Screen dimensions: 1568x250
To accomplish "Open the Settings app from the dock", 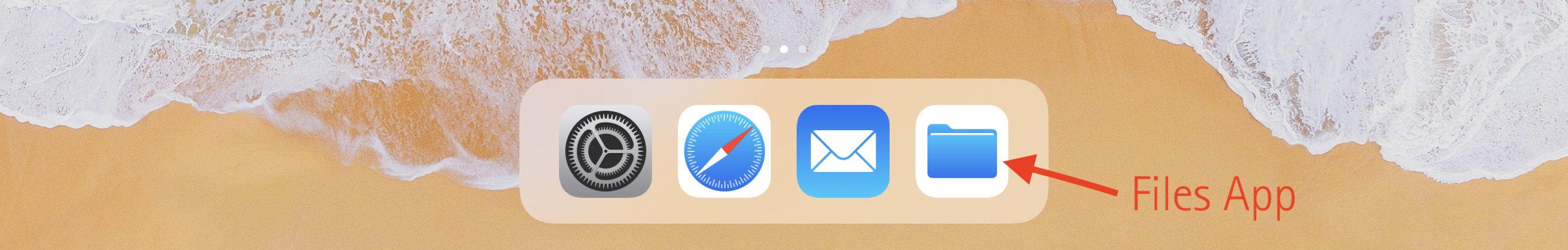I will pos(605,151).
